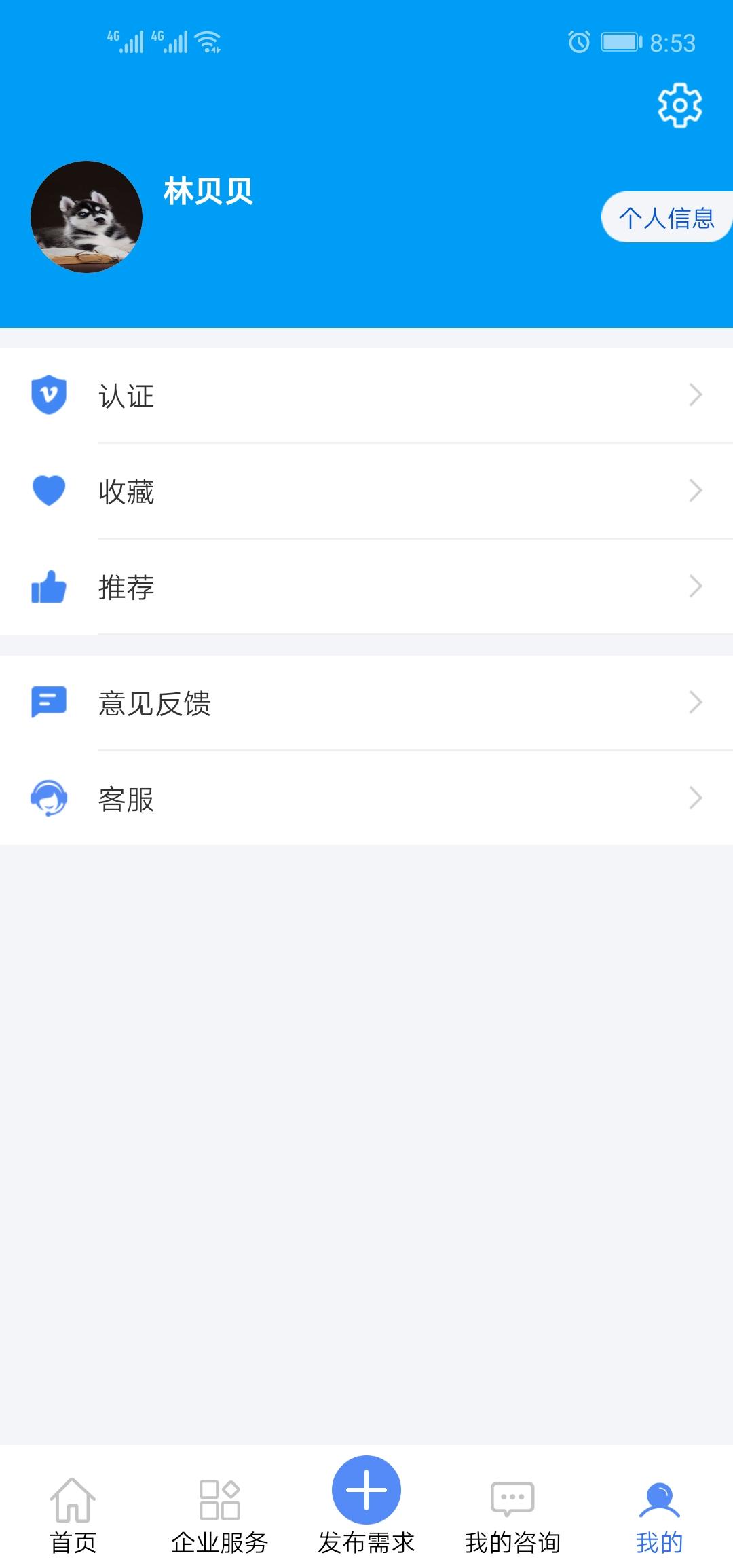
Task: Open the 意见反馈 feedback entry
Action: pos(154,704)
